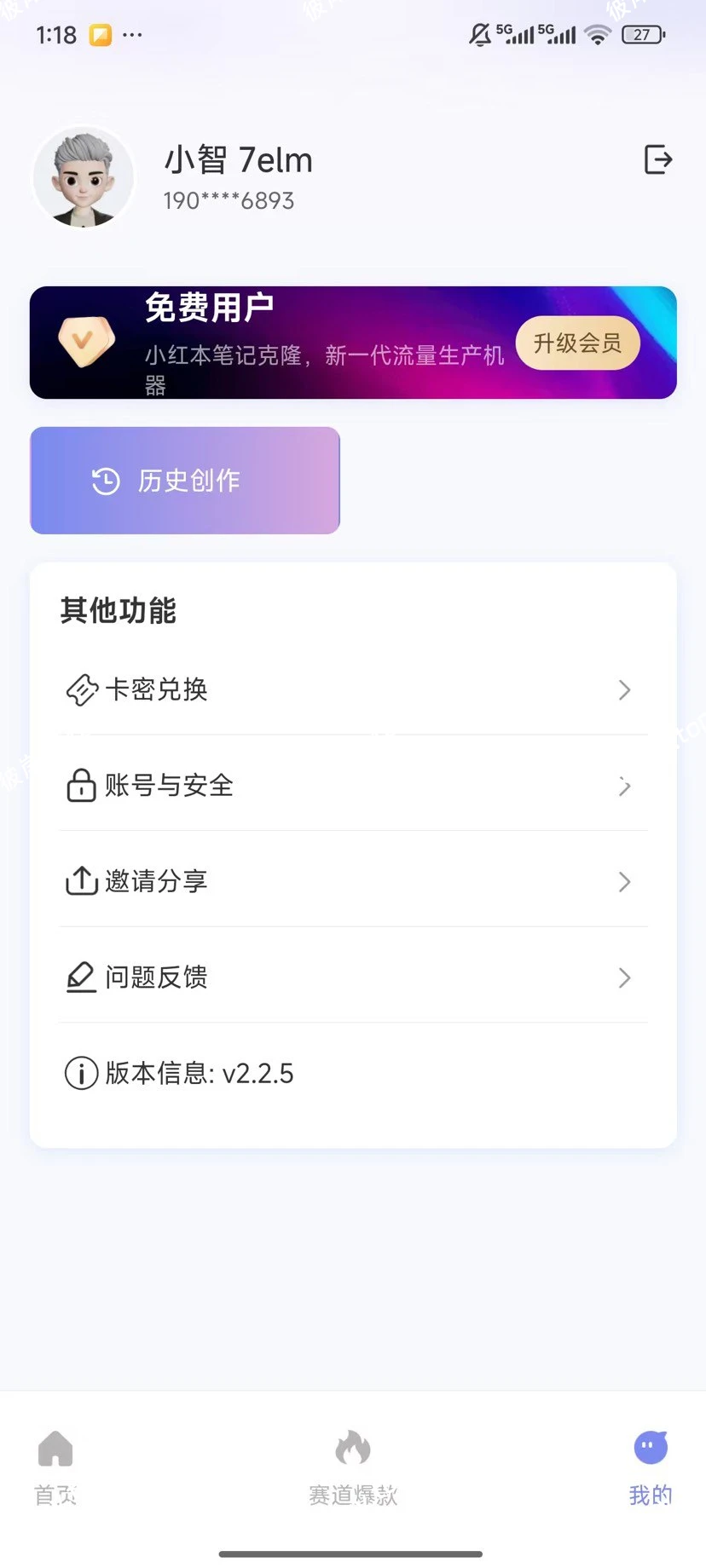Tap the info icon beside 版本信息
706x1568 pixels.
click(x=81, y=1073)
